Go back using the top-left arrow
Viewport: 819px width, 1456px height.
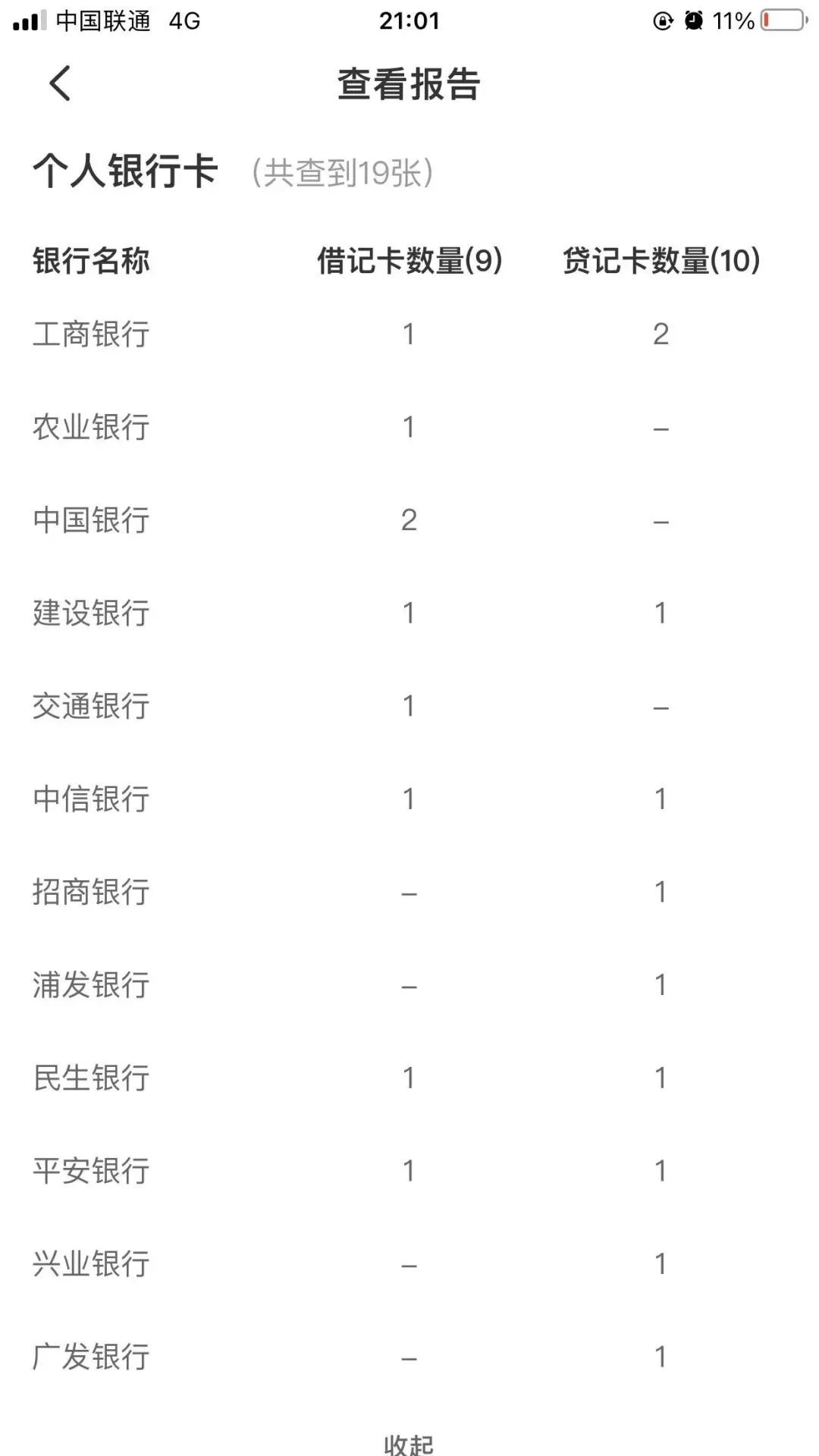(x=60, y=83)
